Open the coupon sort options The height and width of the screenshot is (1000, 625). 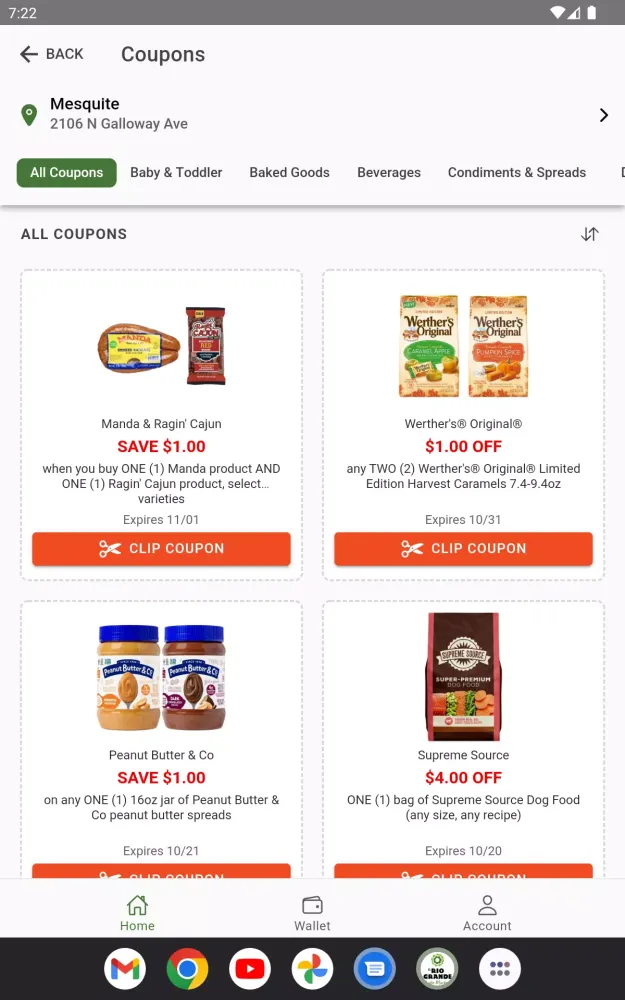click(590, 234)
